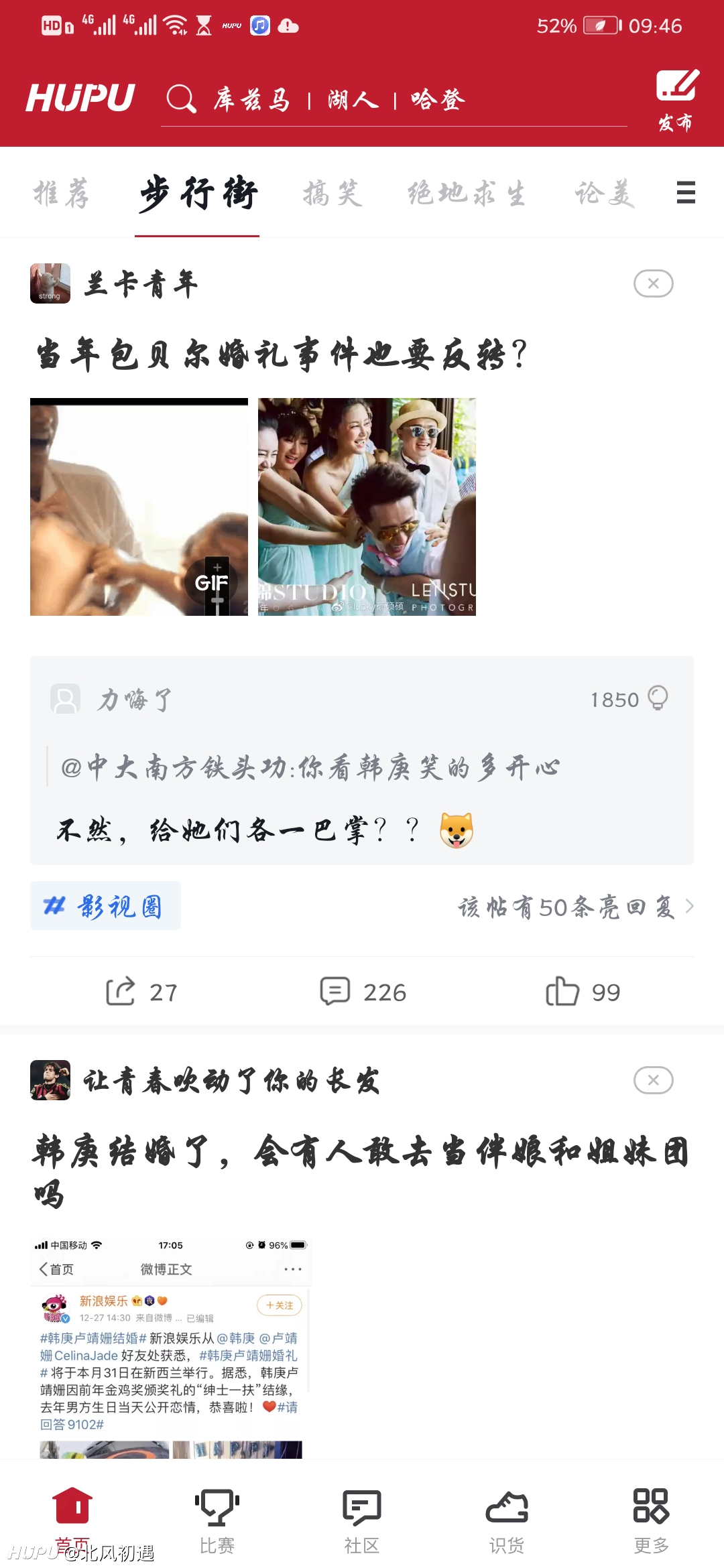Open the GIF thumbnail in the first post
This screenshot has width=724, height=1568.
pos(139,507)
